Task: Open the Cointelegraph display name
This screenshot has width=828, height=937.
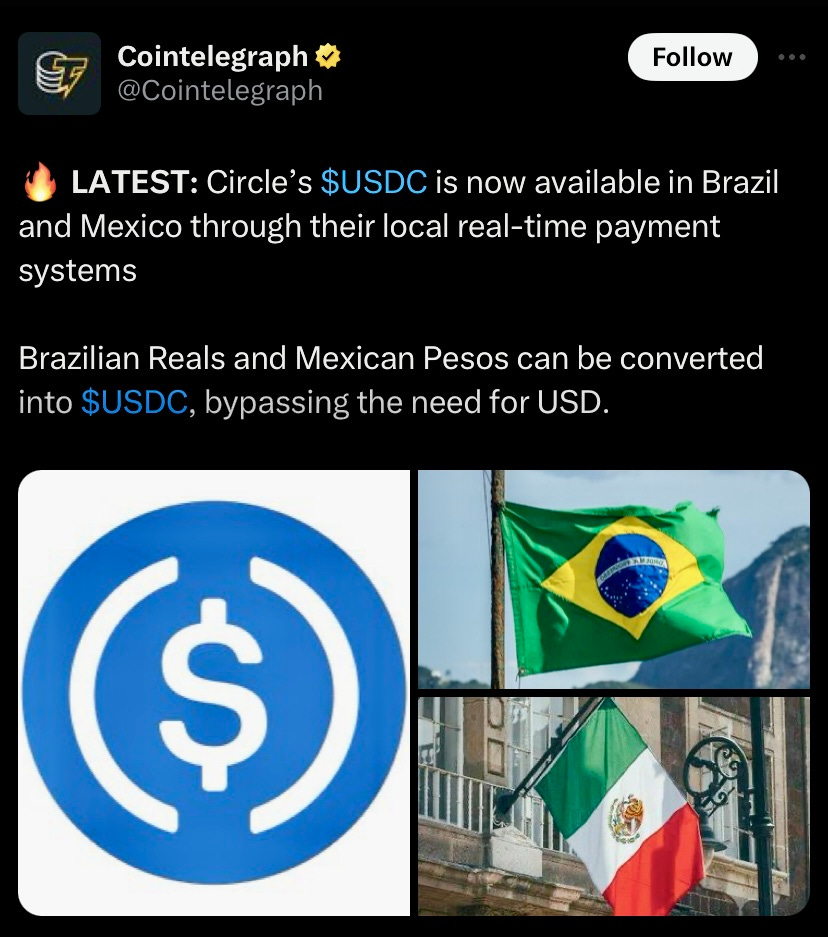Action: click(212, 57)
